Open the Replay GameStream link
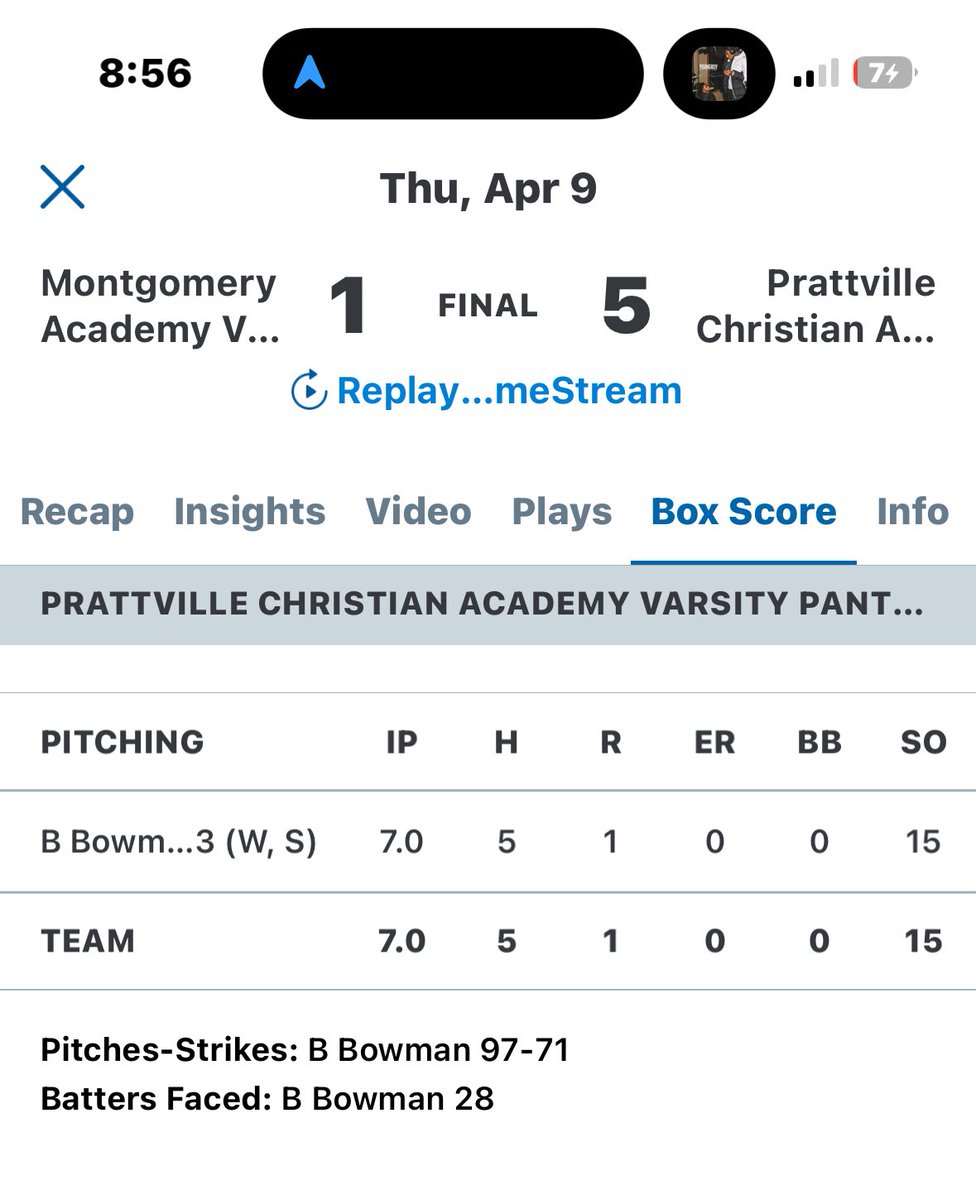 487,390
